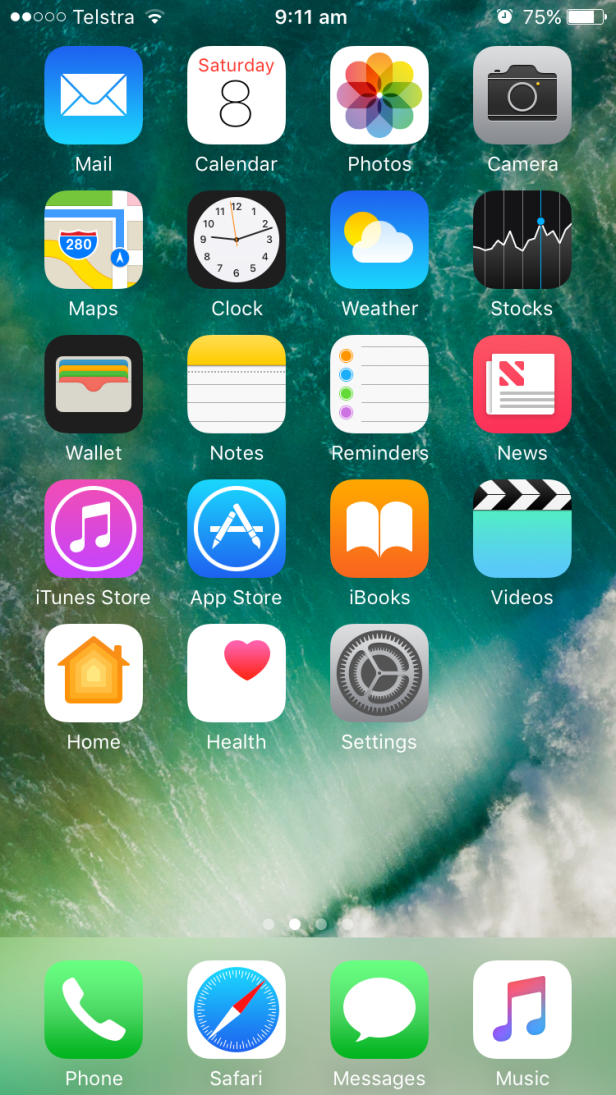The image size is (616, 1095).
Task: Open the Mail app
Action: coord(94,95)
